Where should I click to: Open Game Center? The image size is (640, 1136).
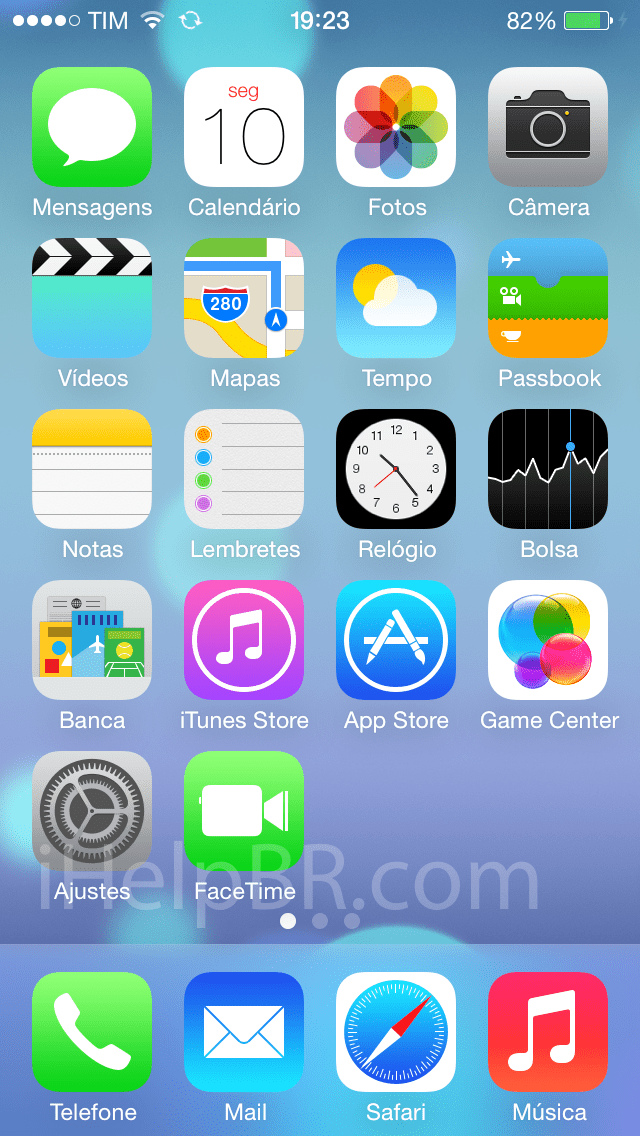coord(548,640)
